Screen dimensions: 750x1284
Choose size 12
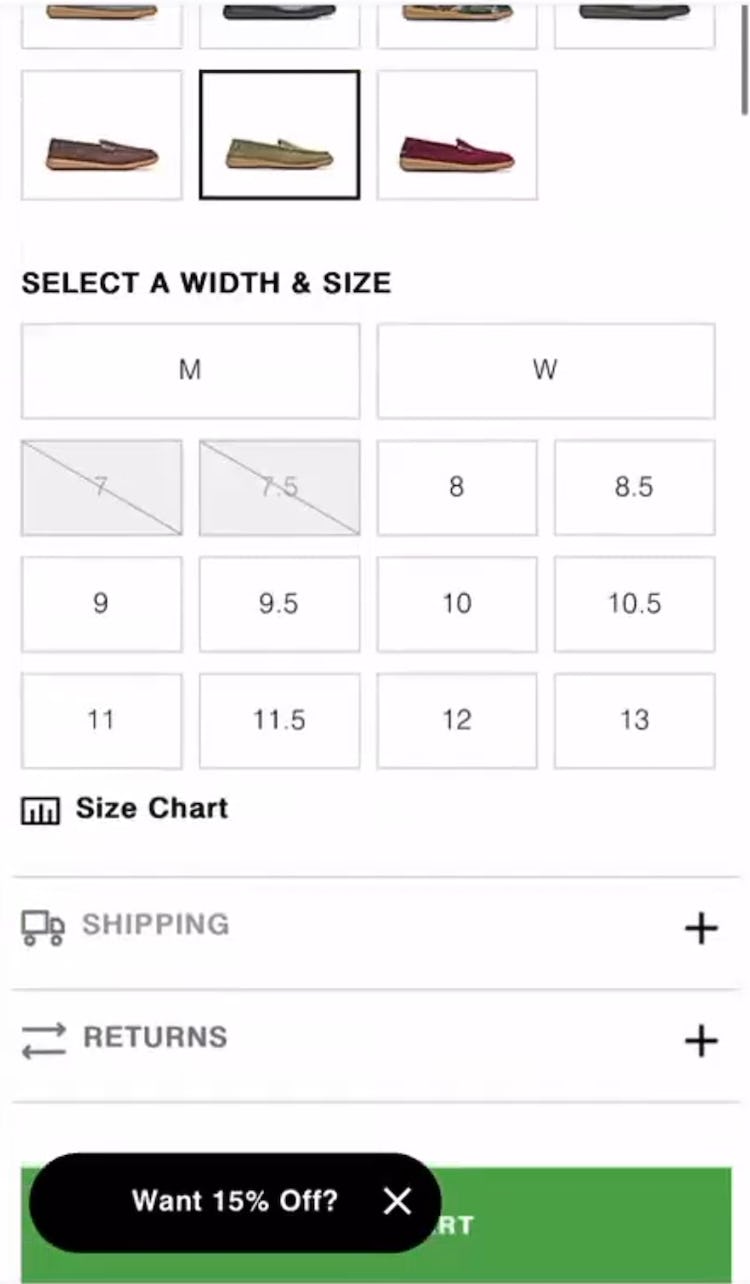click(457, 720)
